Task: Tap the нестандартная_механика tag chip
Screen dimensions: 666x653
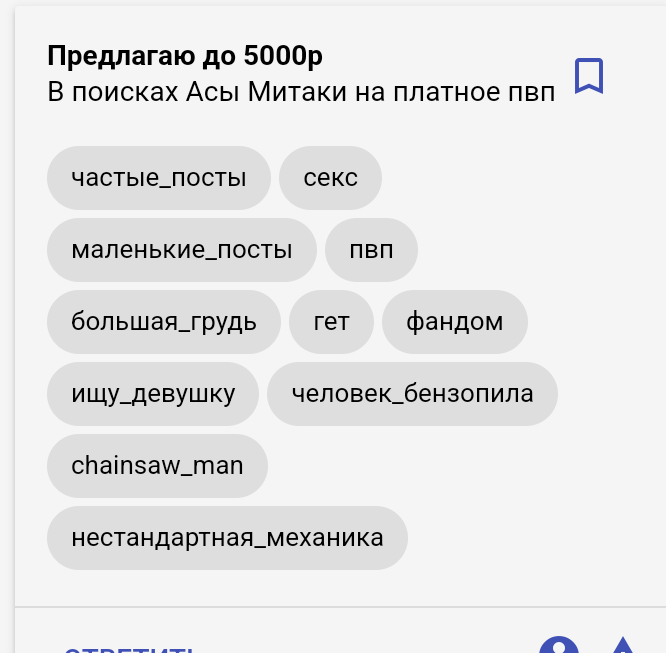Action: (227, 538)
